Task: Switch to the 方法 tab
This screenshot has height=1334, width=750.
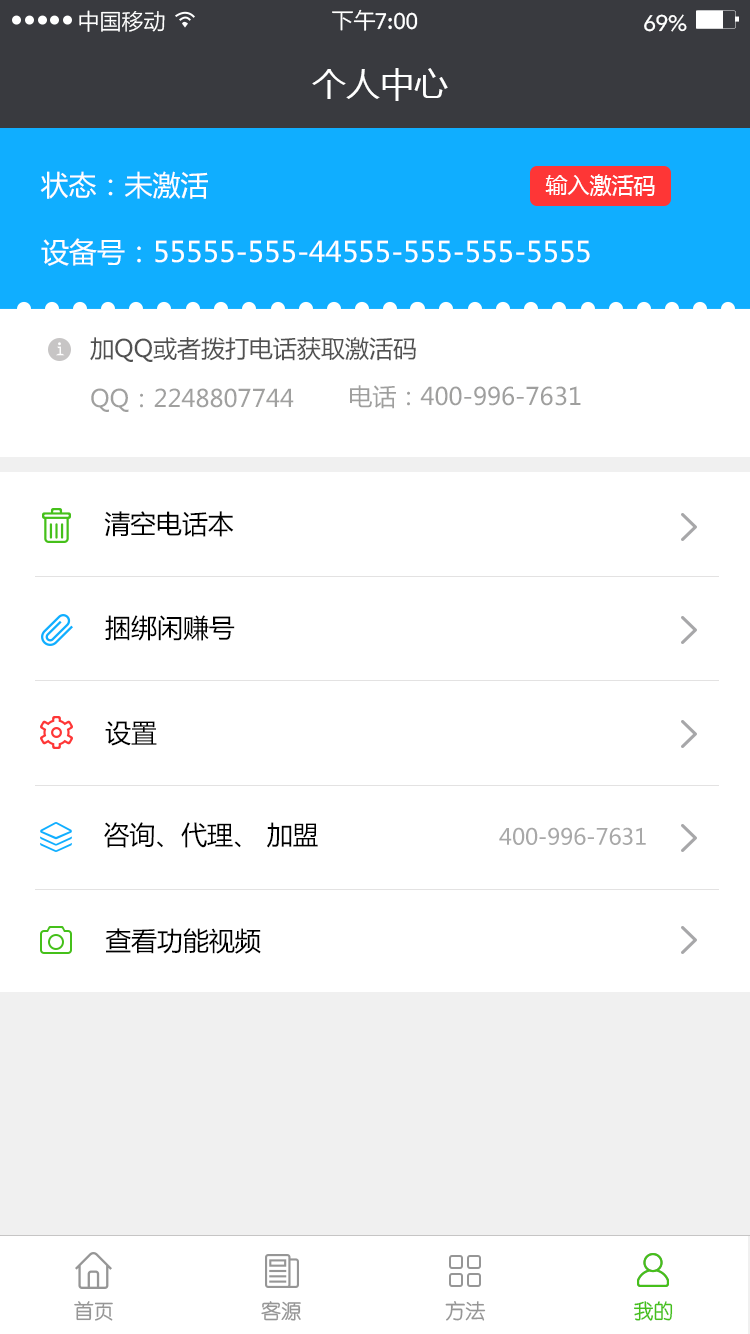Action: point(465,1286)
